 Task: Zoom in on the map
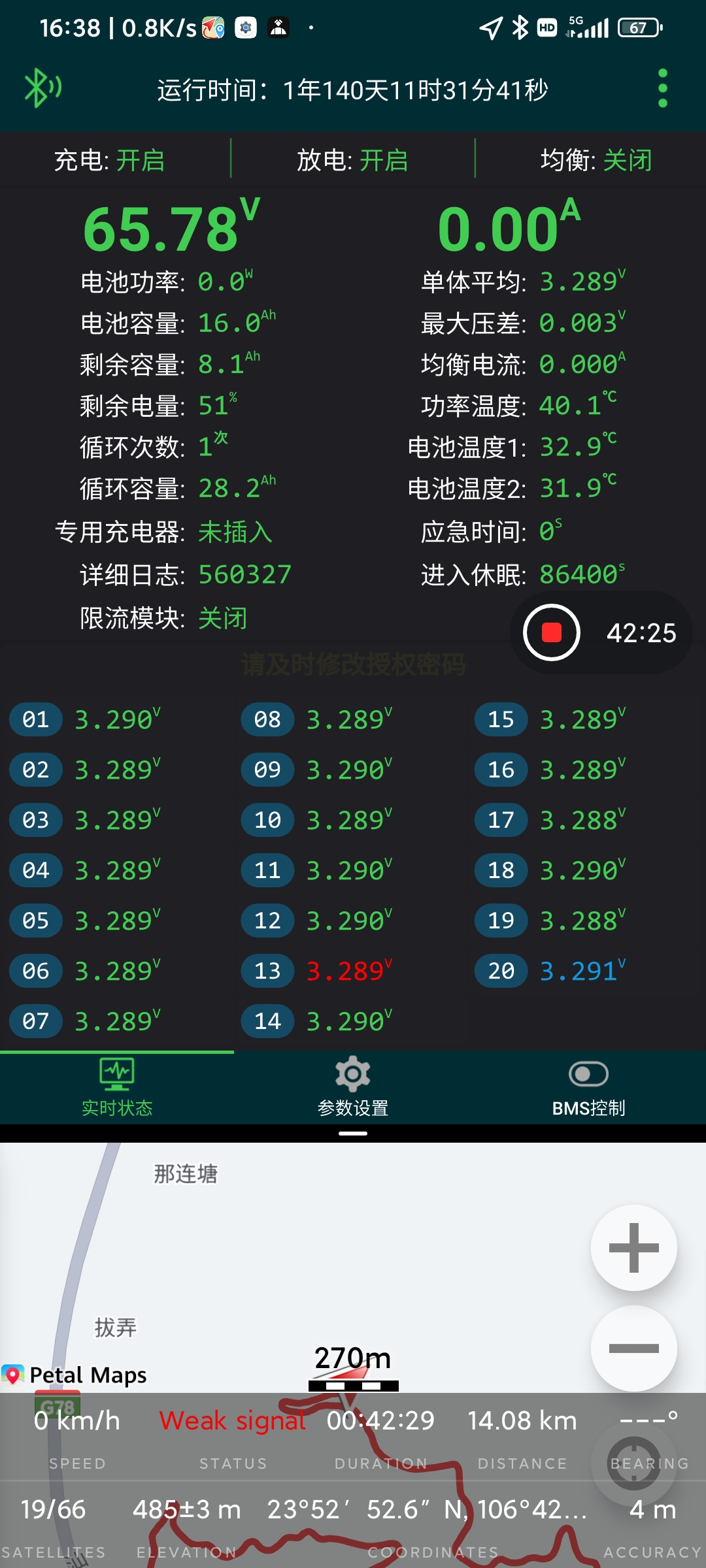pyautogui.click(x=633, y=1247)
